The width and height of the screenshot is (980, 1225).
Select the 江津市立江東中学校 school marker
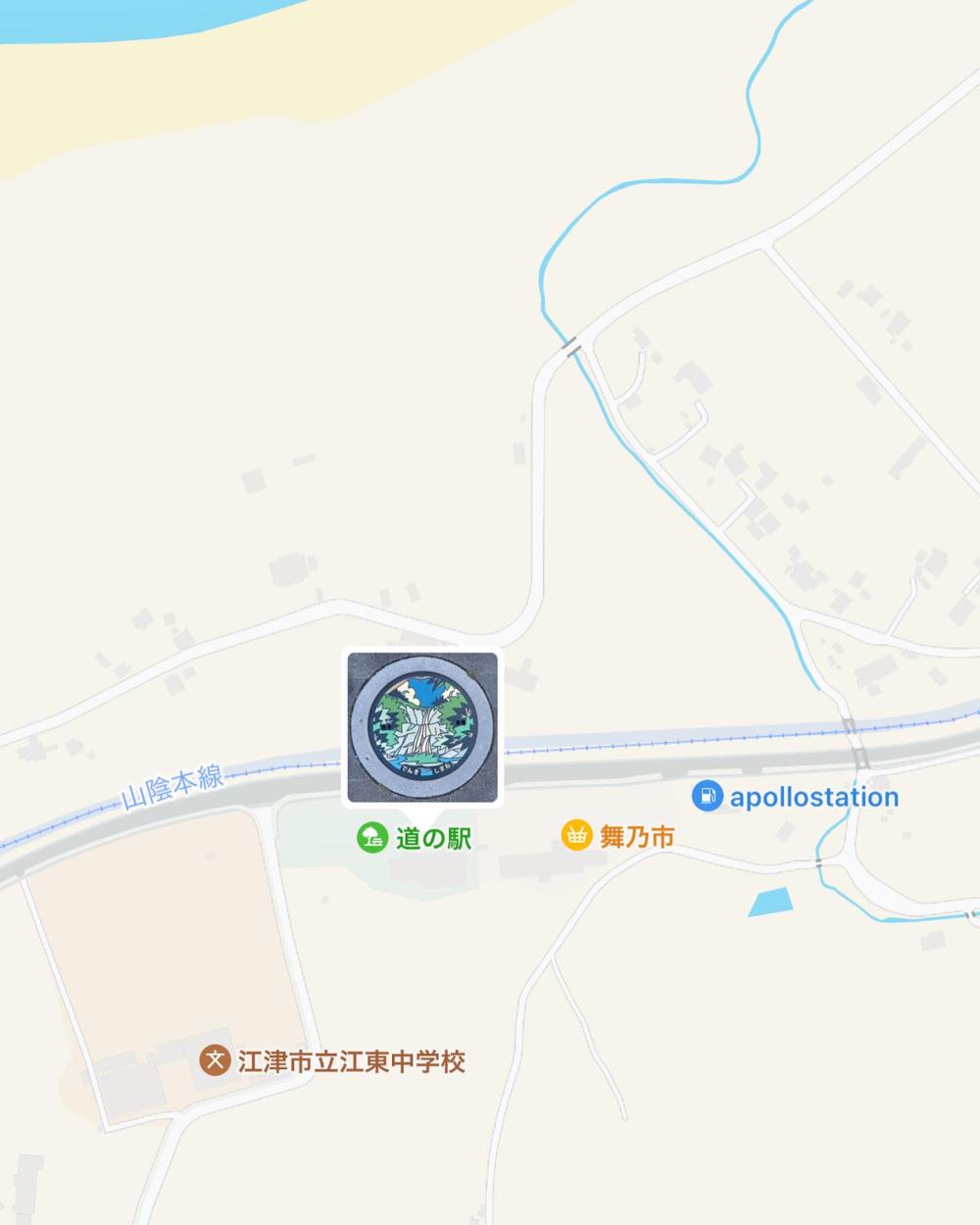[x=215, y=1060]
